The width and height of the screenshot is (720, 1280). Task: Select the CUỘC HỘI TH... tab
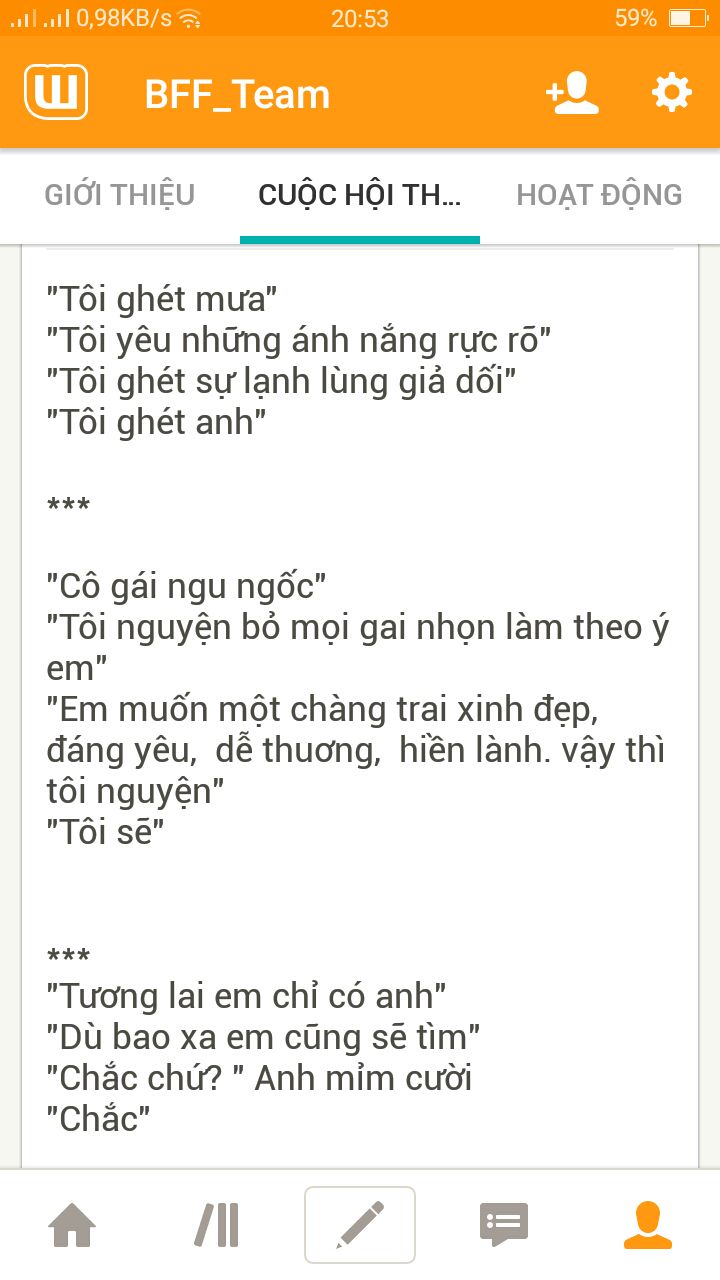click(360, 195)
